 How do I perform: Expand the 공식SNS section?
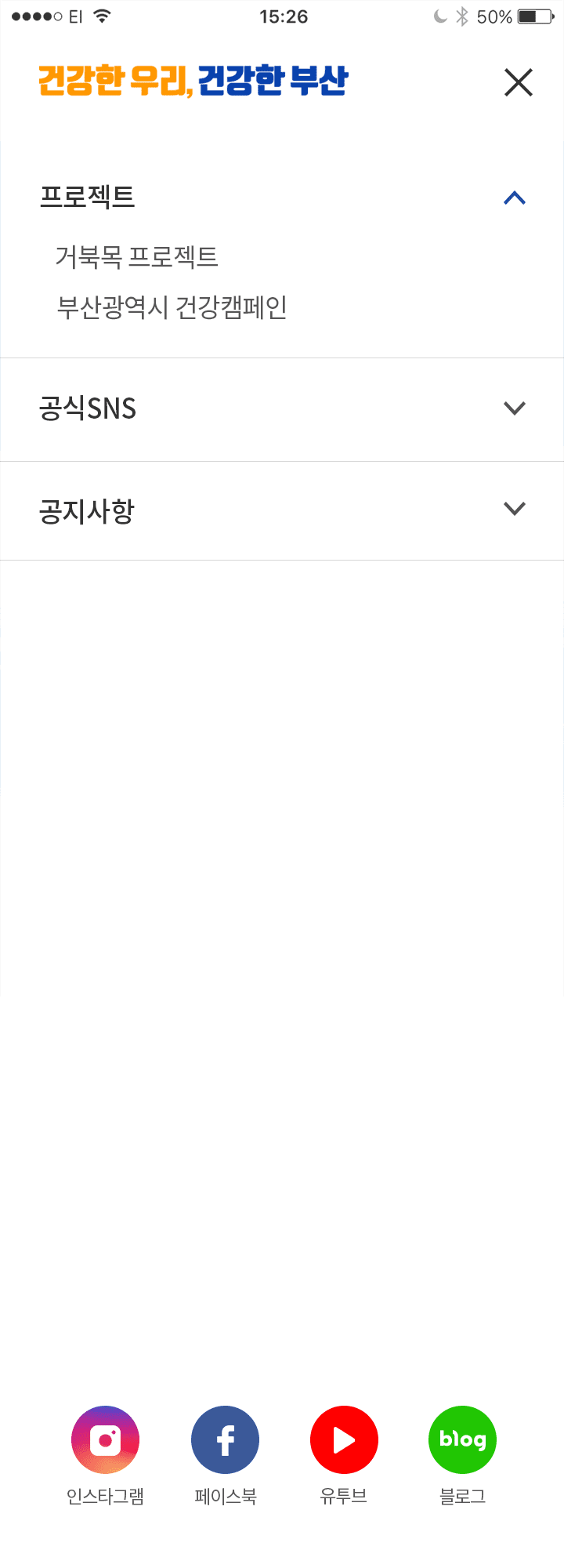[x=514, y=408]
